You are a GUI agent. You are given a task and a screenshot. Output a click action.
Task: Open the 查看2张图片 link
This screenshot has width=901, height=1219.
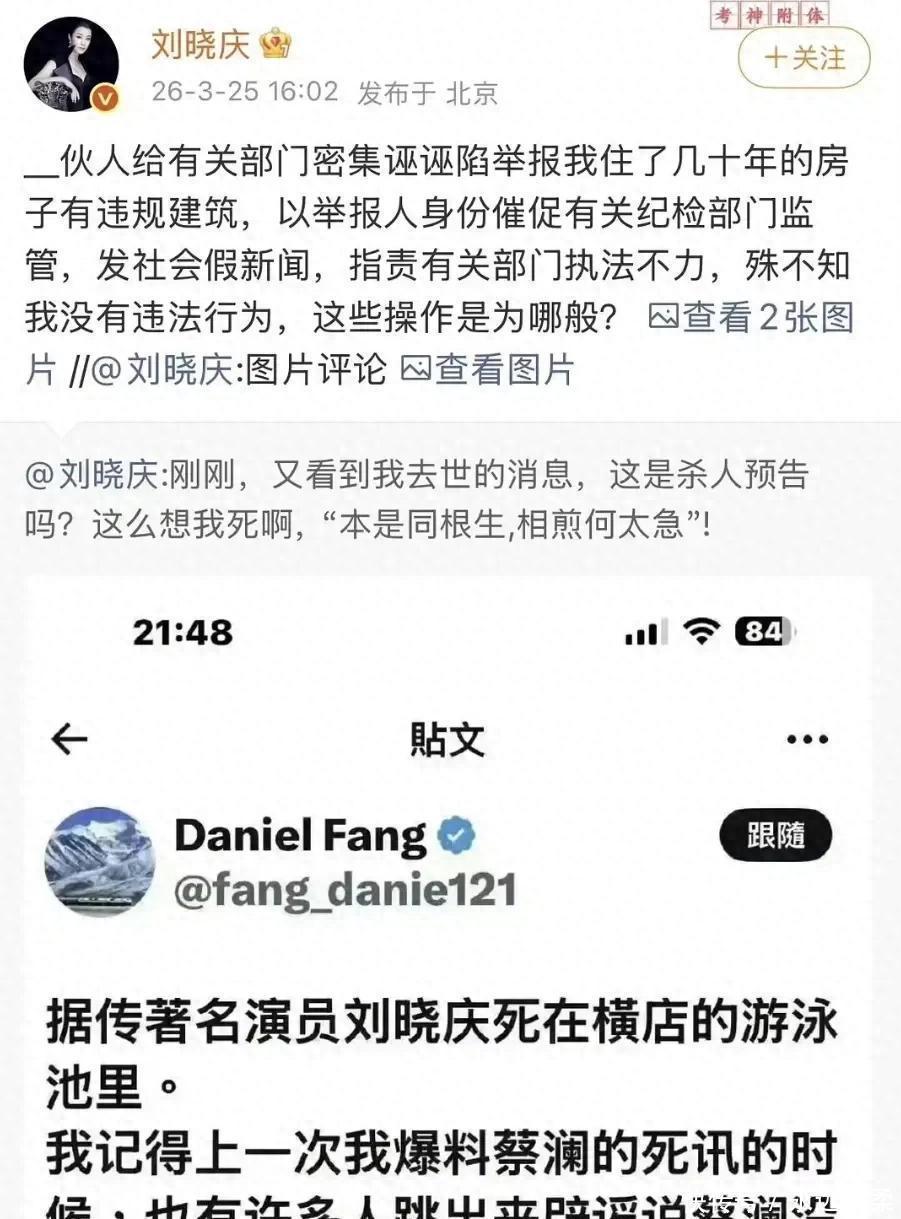point(752,318)
